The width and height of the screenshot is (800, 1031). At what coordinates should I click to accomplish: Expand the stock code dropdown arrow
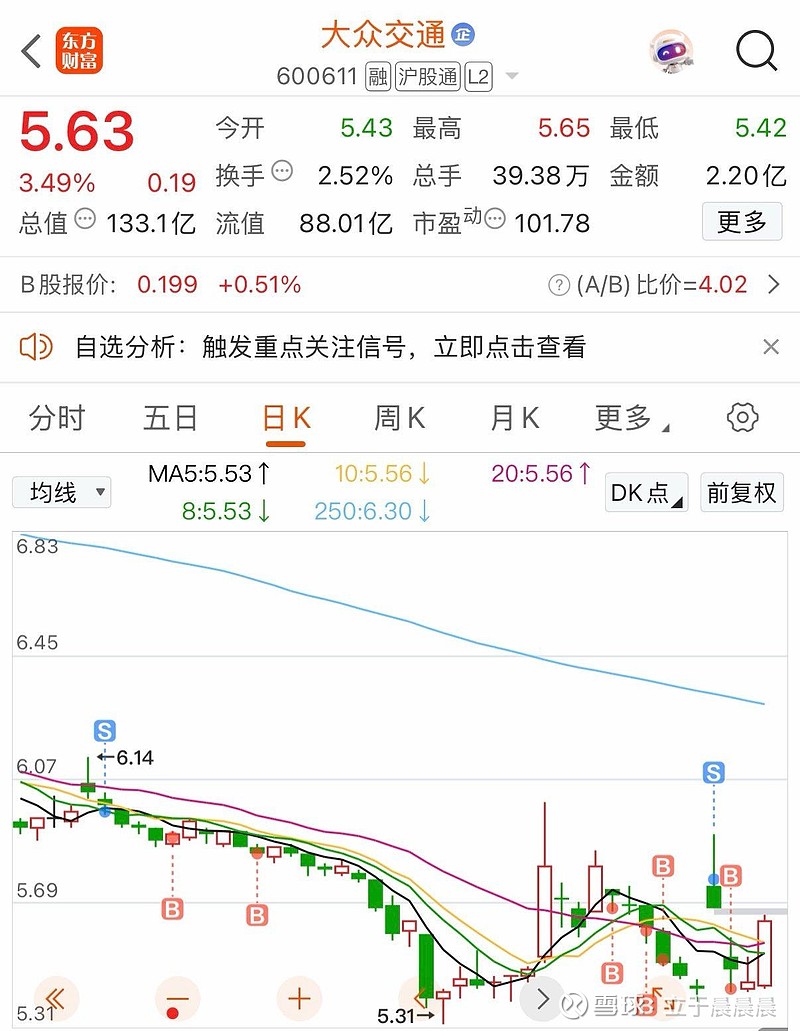[512, 77]
